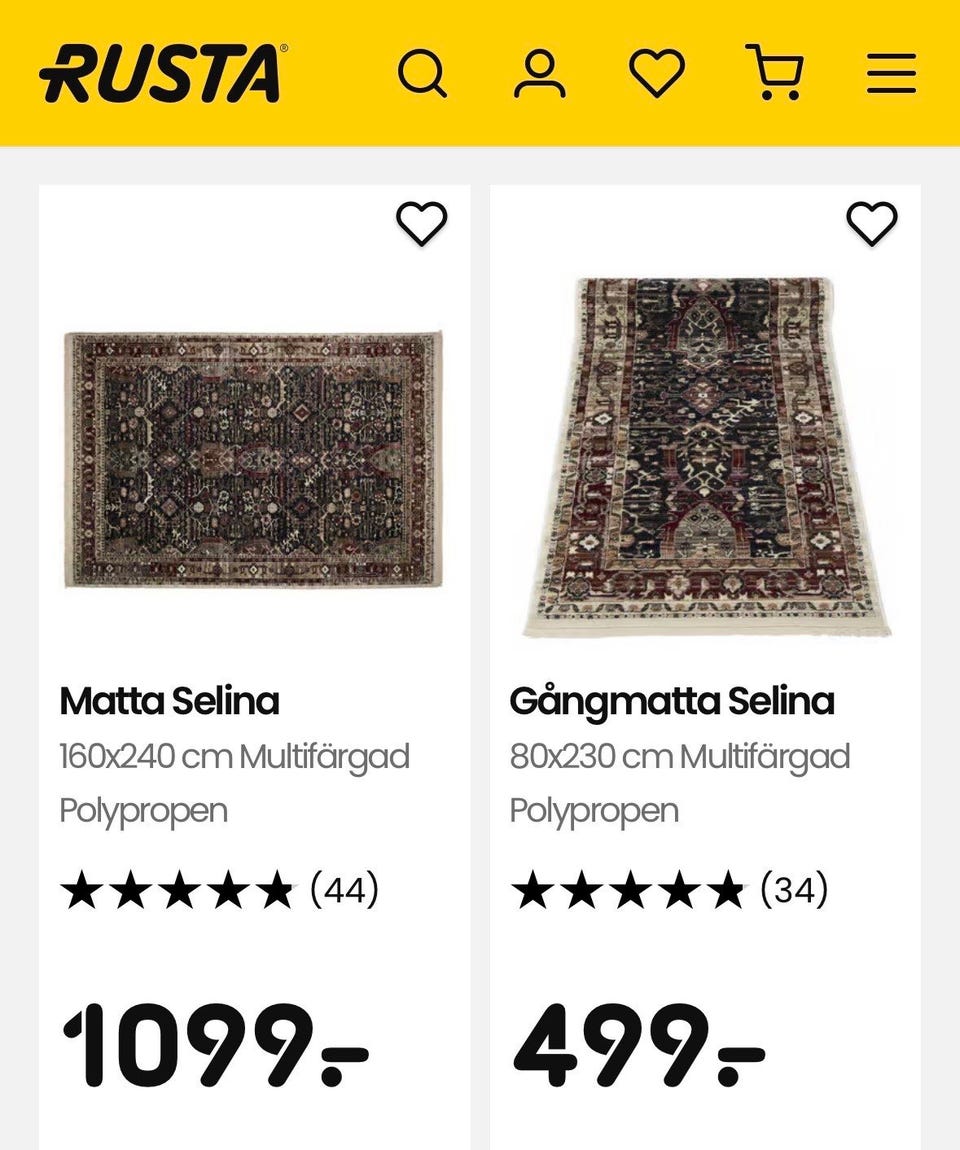Expand search from the header
Image resolution: width=960 pixels, height=1150 pixels.
[425, 72]
